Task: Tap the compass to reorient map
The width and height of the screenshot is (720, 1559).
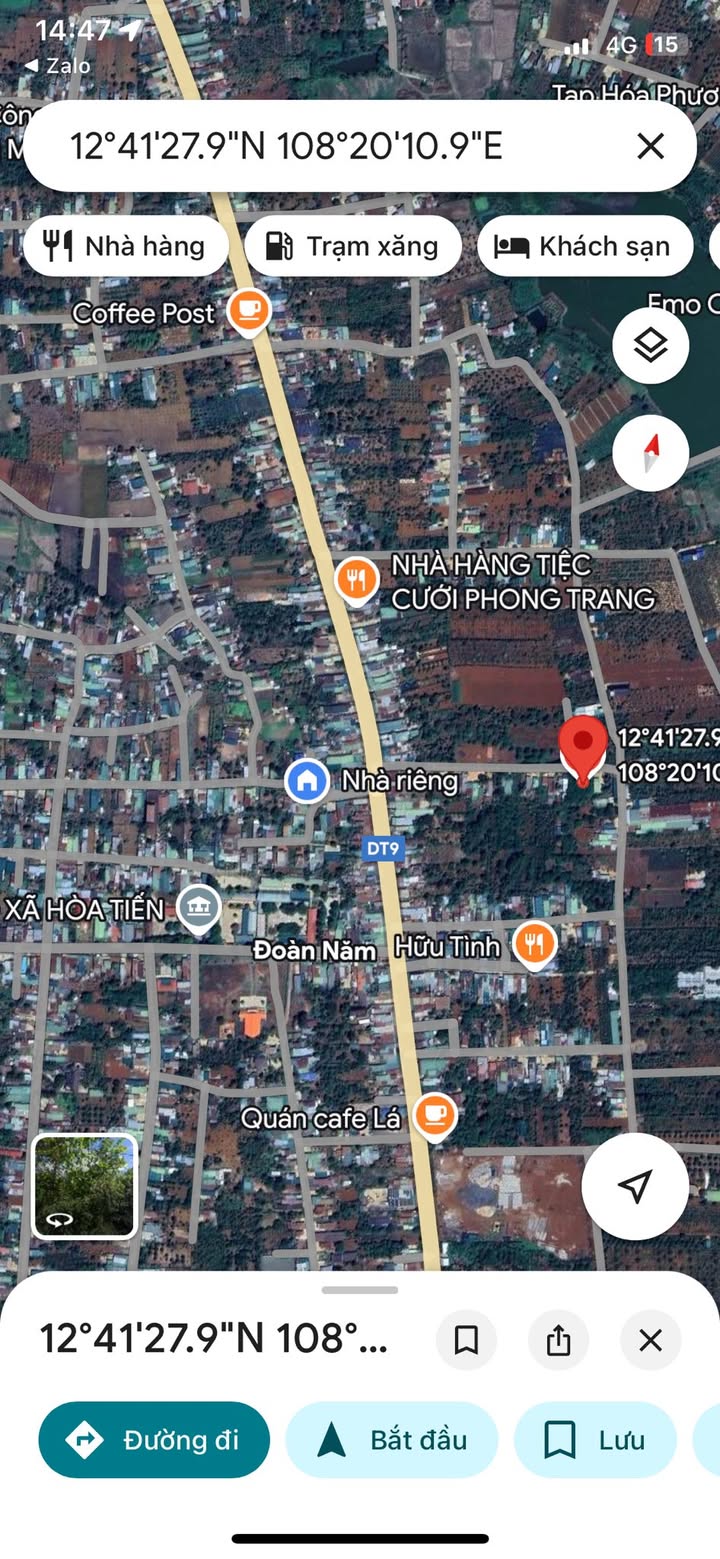Action: click(x=651, y=453)
